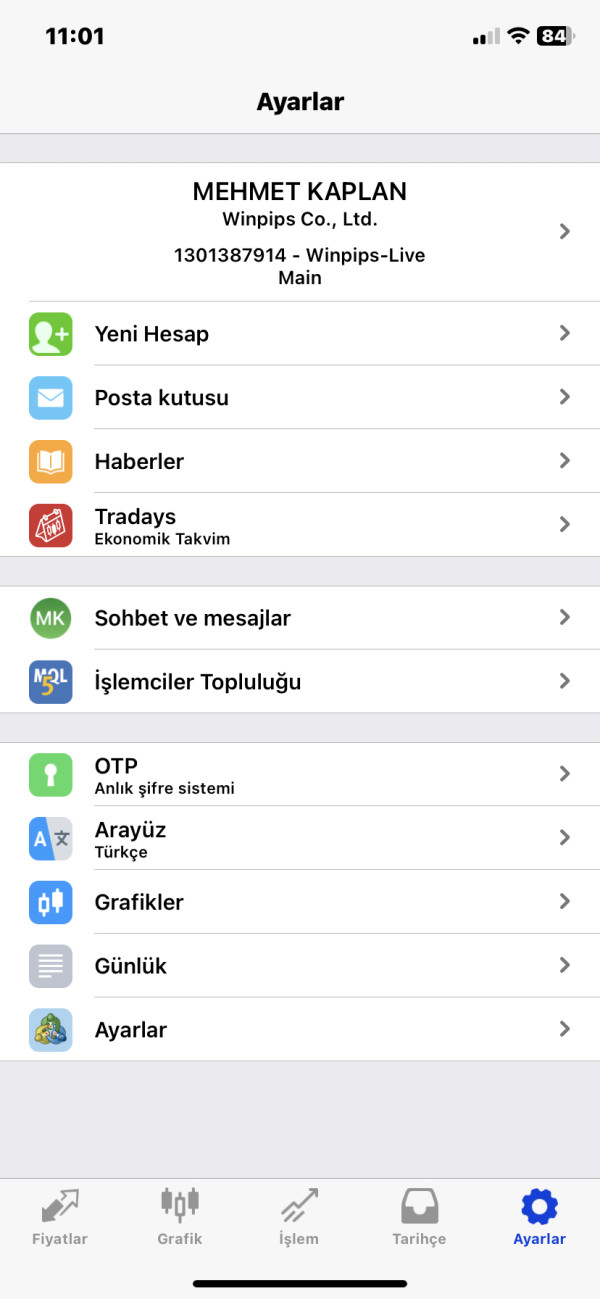The image size is (600, 1299).
Task: Open Posta kutusu mailbox
Action: (x=300, y=397)
